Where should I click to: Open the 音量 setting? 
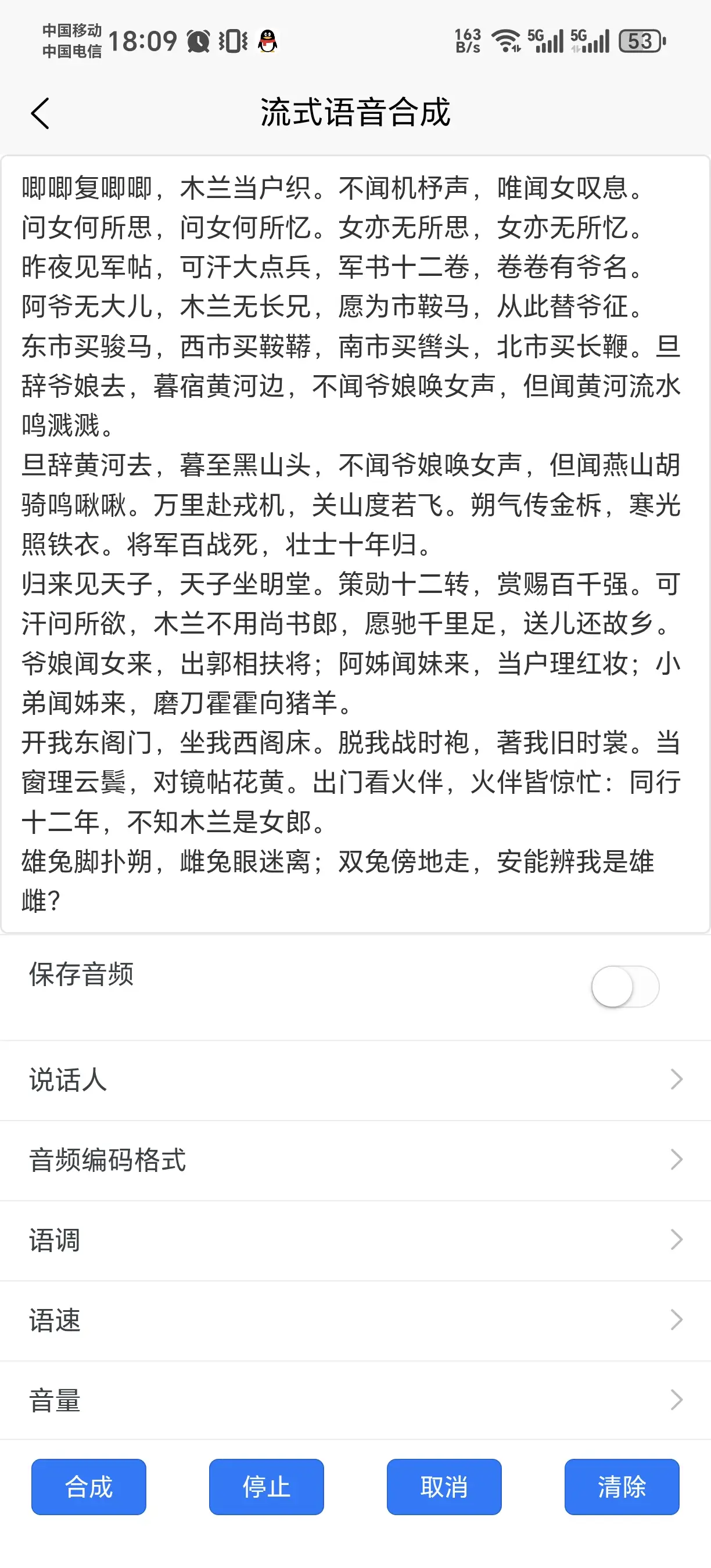[x=355, y=1400]
